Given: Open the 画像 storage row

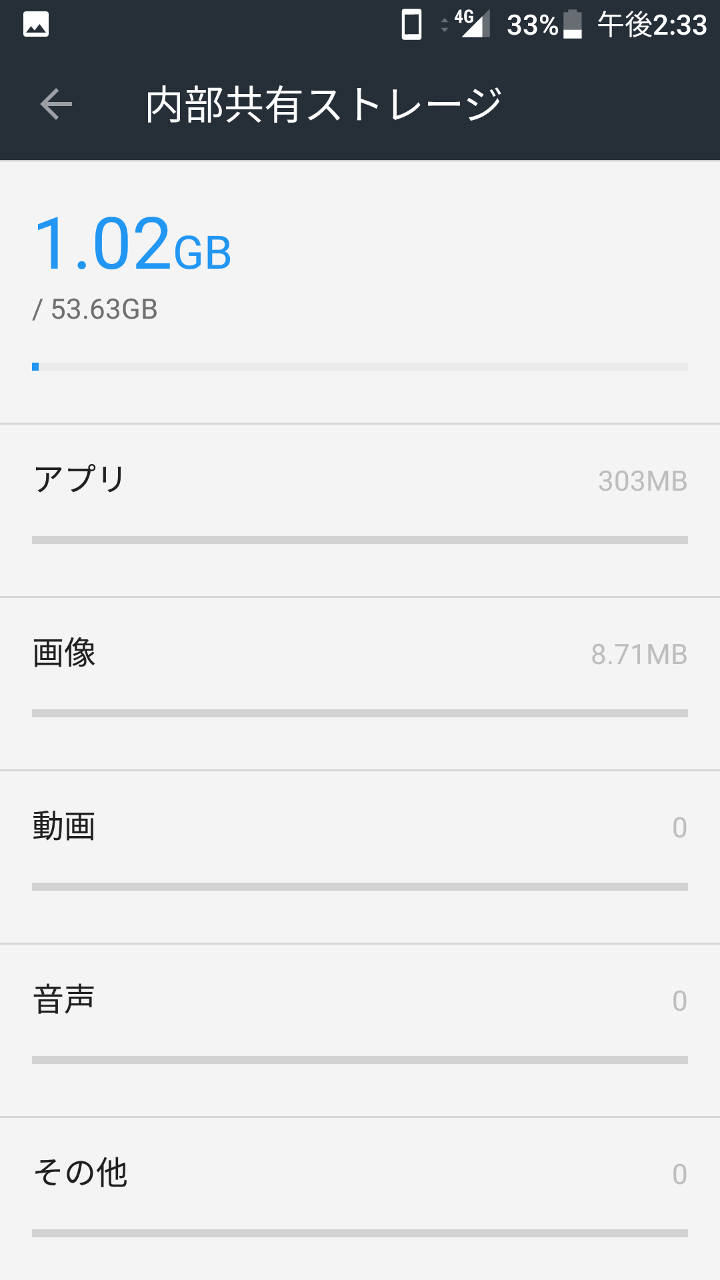Looking at the screenshot, I should click(x=360, y=683).
